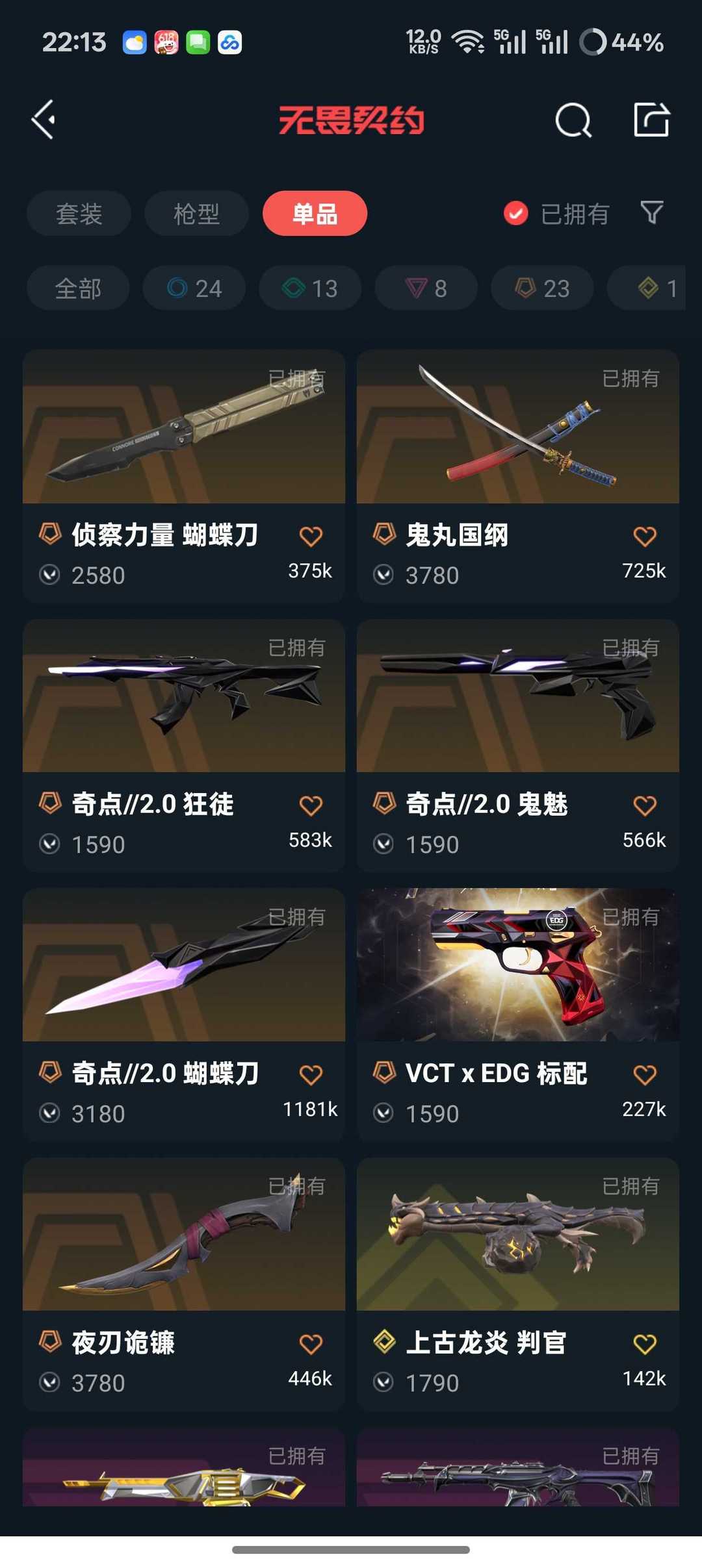
Task: Switch to the 套装 tab
Action: (78, 214)
